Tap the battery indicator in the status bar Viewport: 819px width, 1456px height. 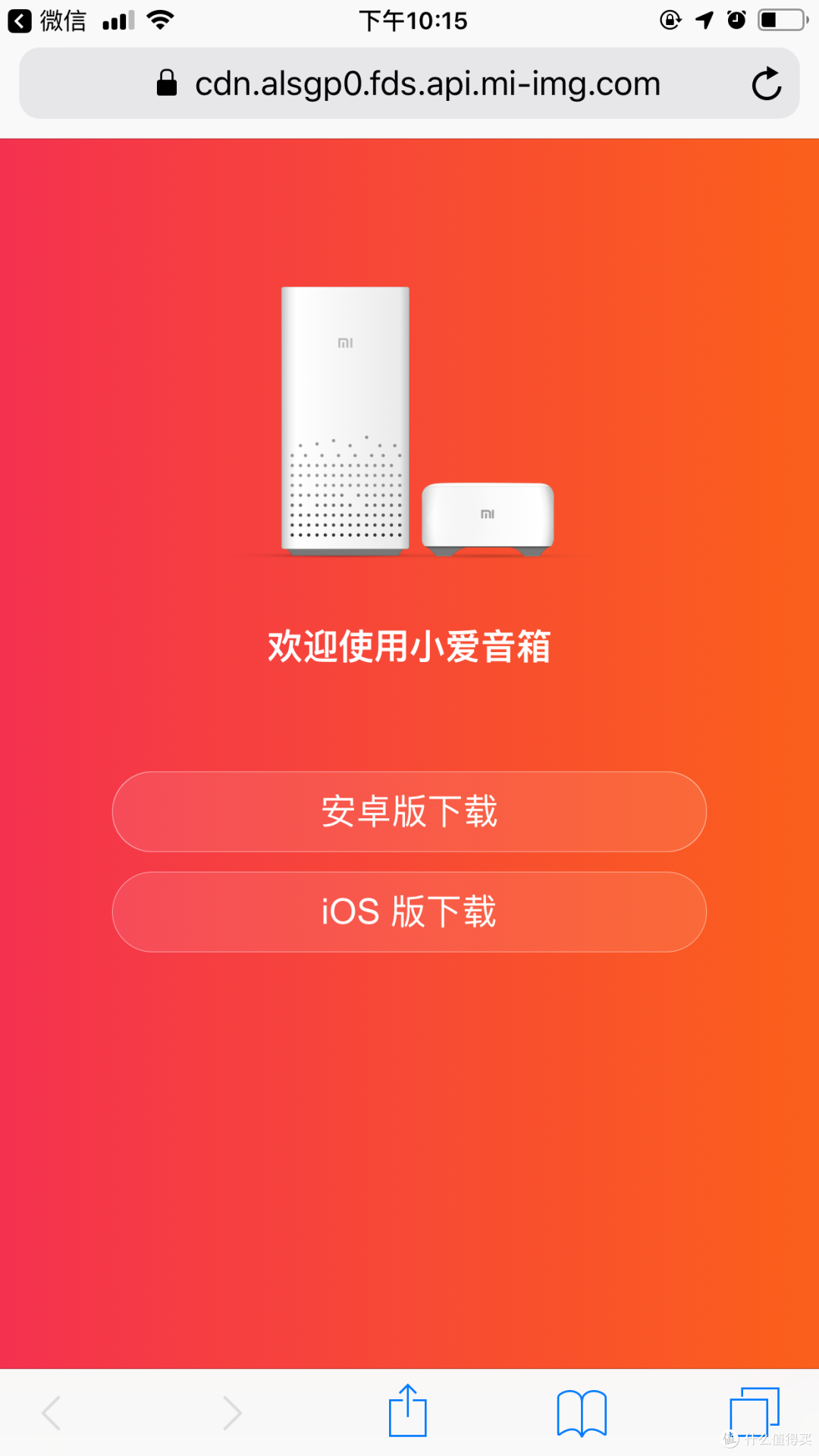coord(781,19)
